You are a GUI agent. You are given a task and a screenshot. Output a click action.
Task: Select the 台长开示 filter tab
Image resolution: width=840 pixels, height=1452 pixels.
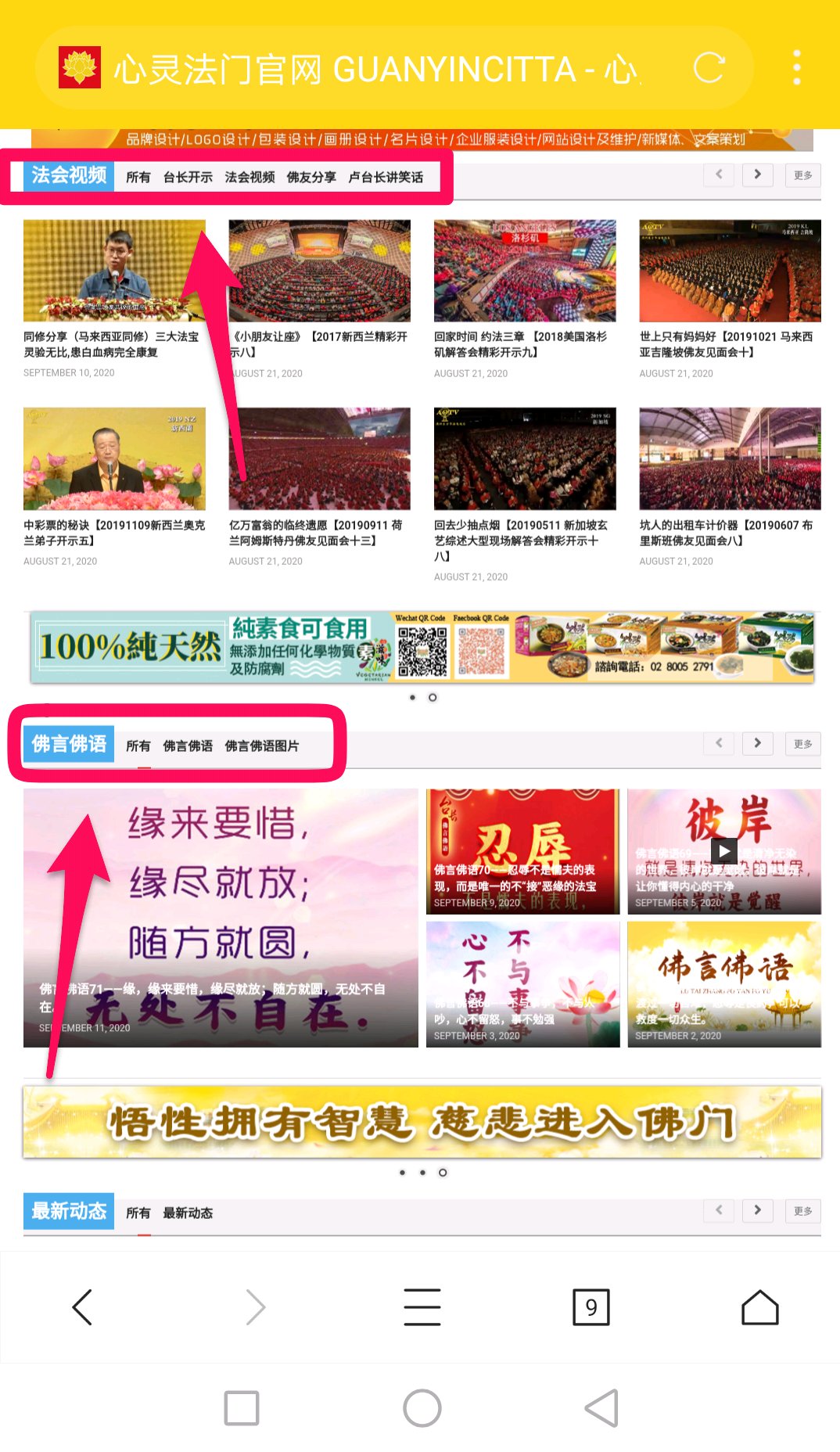(x=188, y=177)
